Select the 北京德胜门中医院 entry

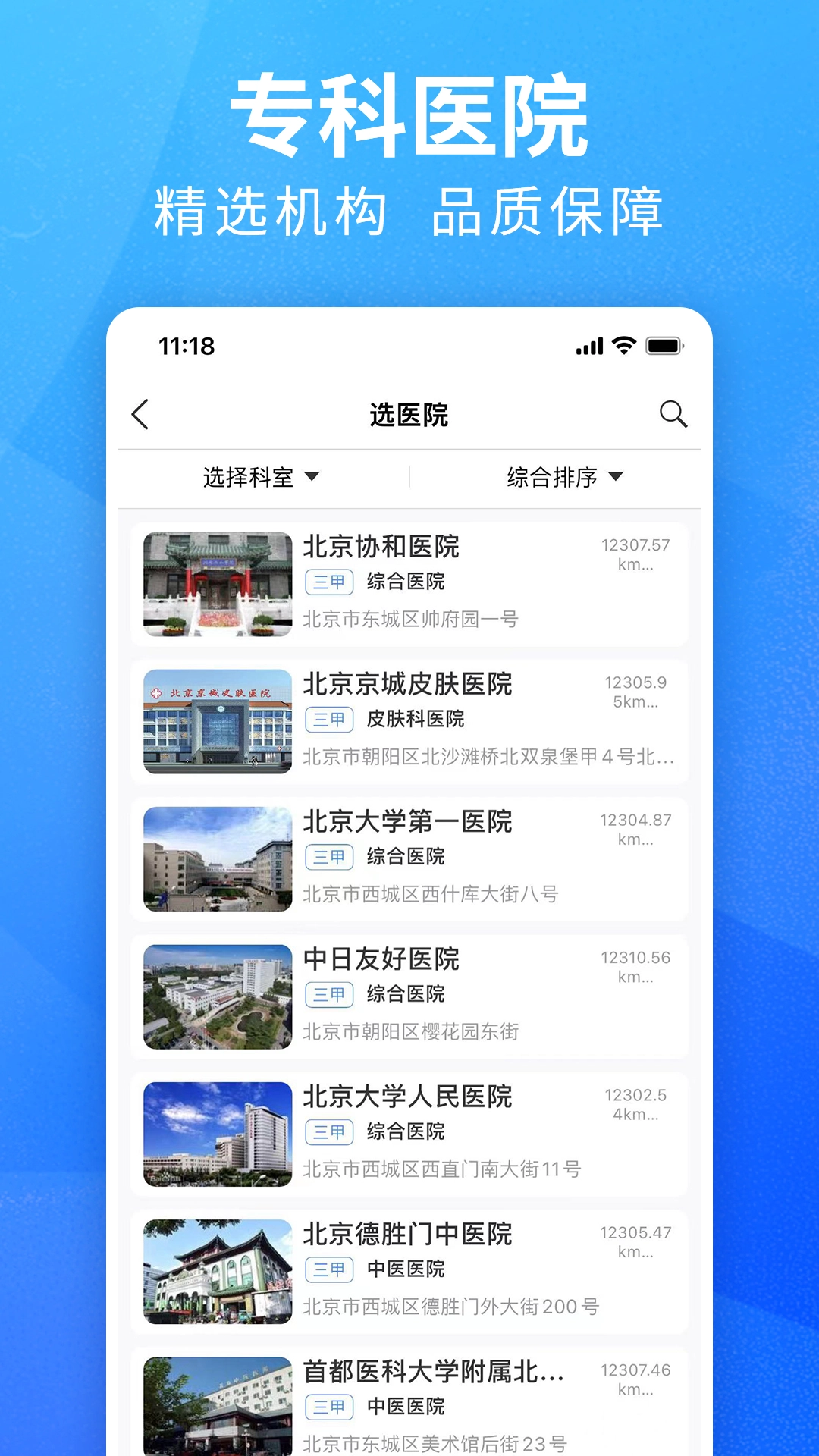click(409, 1234)
